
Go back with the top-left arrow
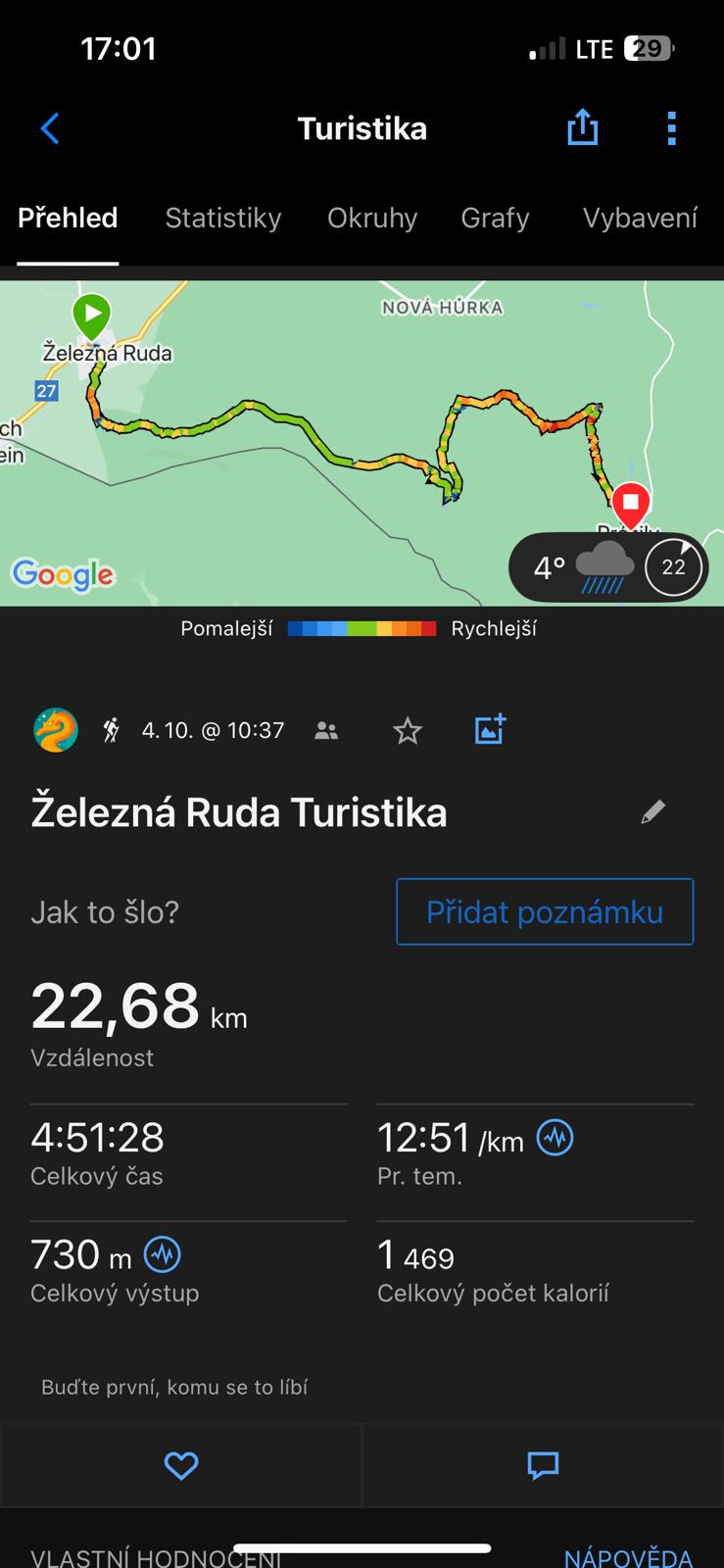50,128
